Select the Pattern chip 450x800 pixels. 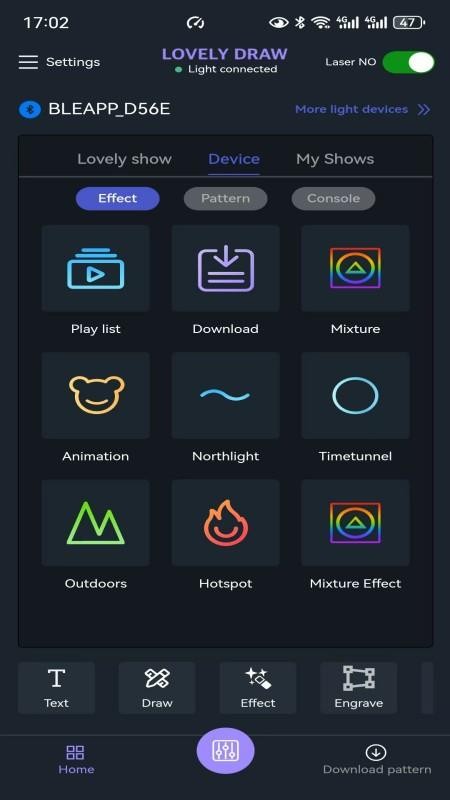coord(226,198)
